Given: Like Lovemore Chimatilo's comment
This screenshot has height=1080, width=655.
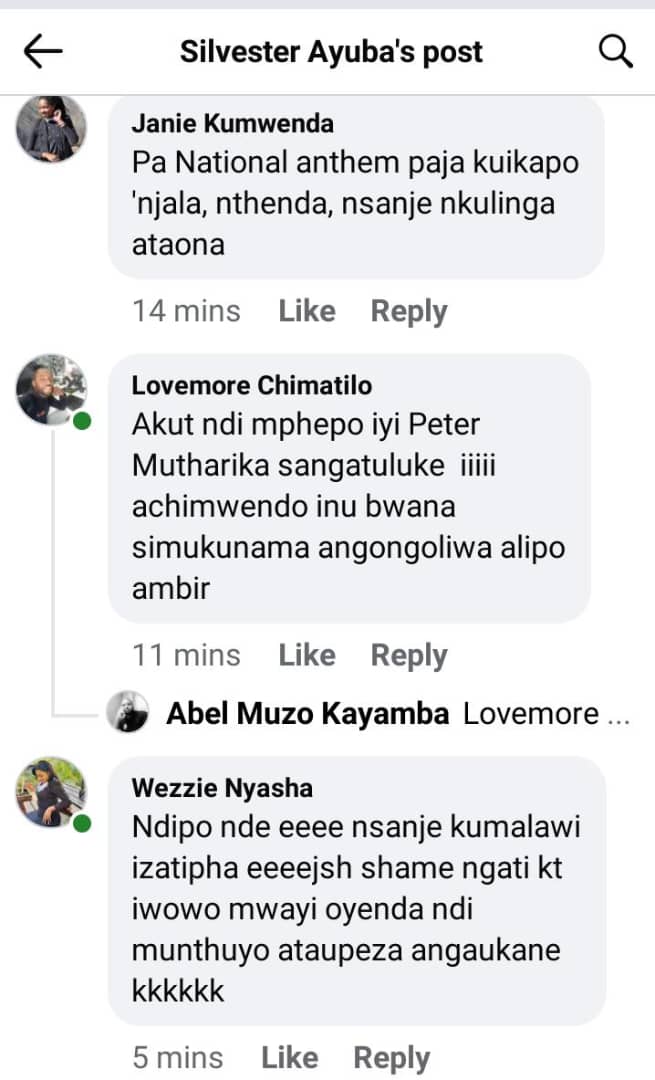Looking at the screenshot, I should click(x=306, y=655).
